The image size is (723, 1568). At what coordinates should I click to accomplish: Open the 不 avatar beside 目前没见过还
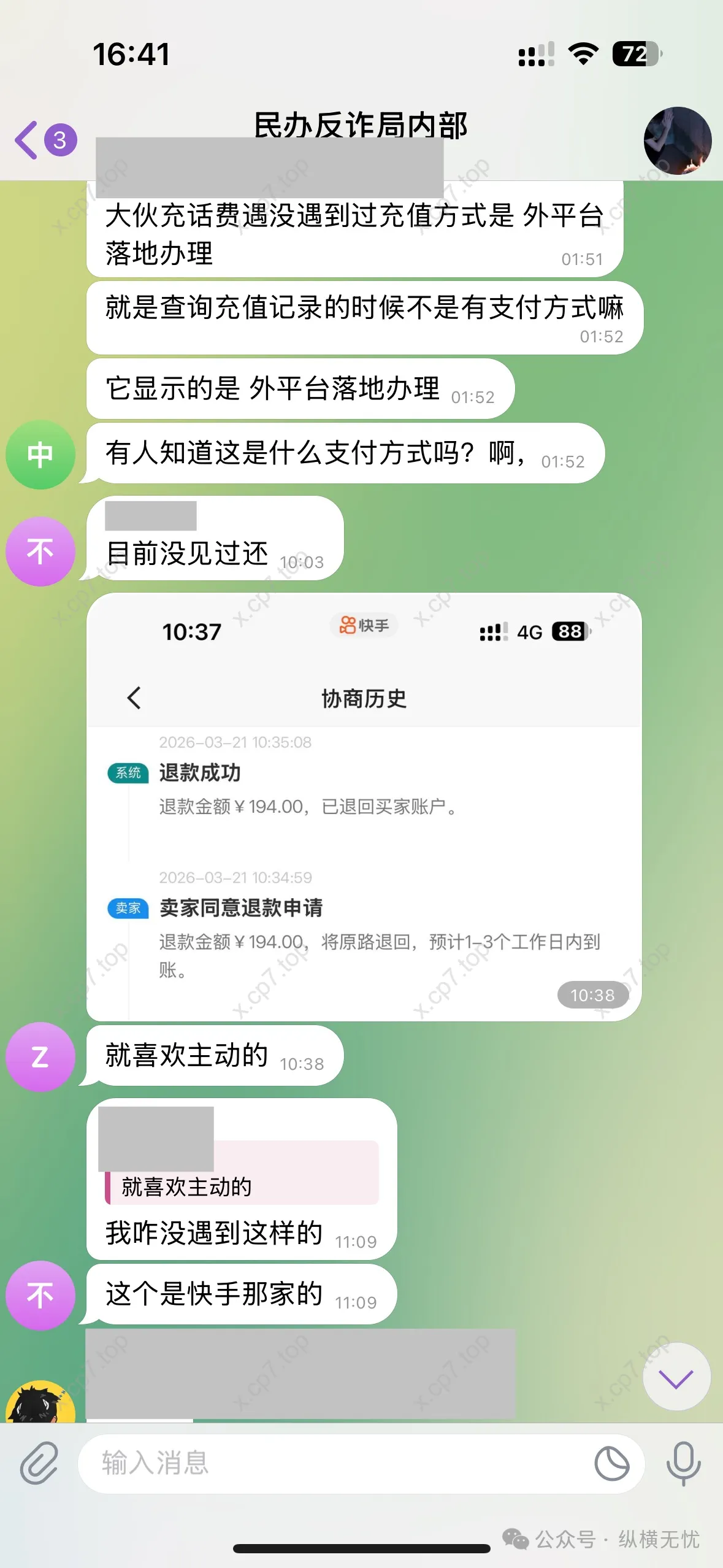tap(40, 551)
